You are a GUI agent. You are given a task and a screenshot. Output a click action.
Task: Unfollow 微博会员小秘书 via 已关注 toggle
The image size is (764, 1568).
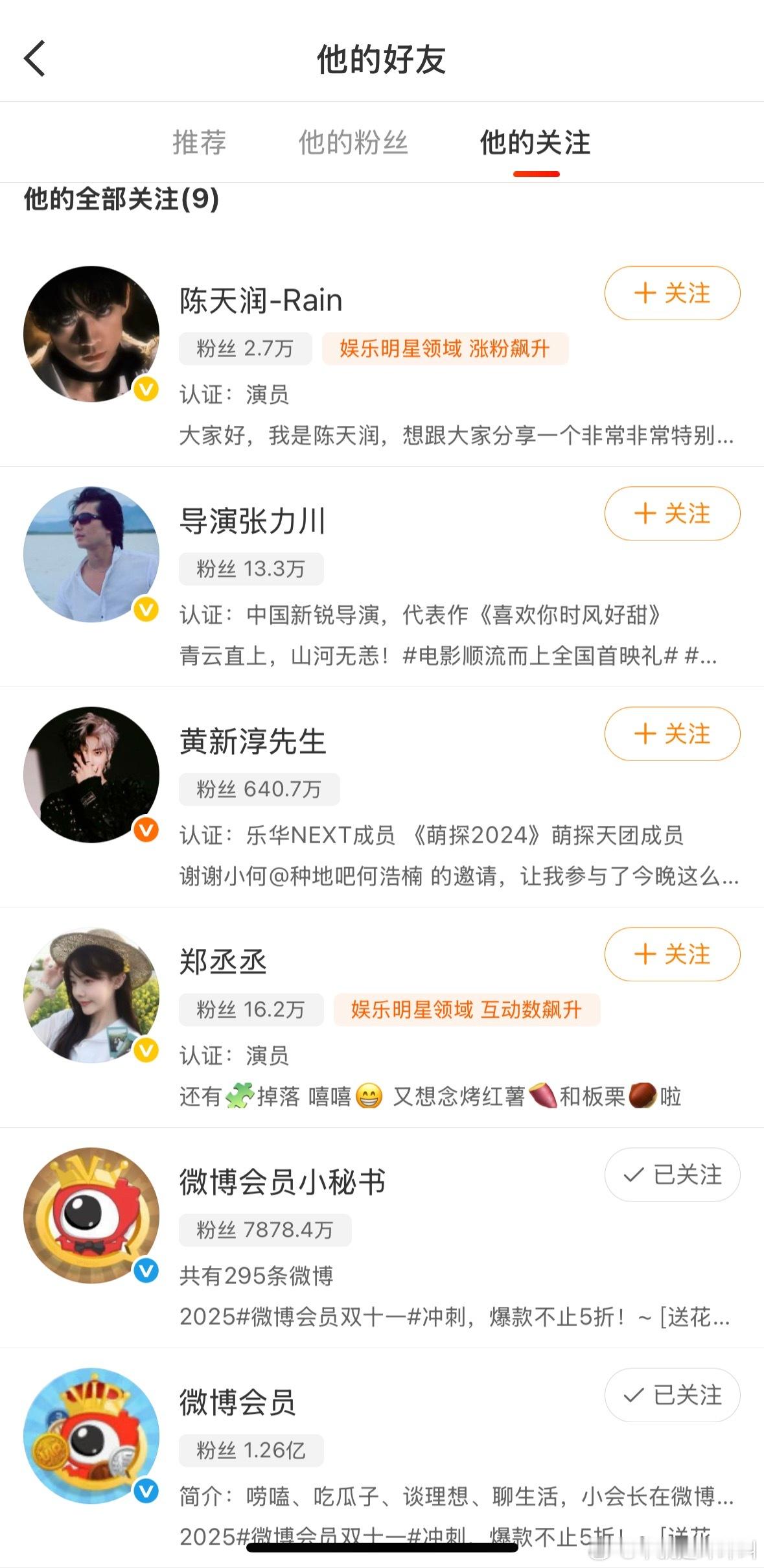click(x=672, y=1176)
